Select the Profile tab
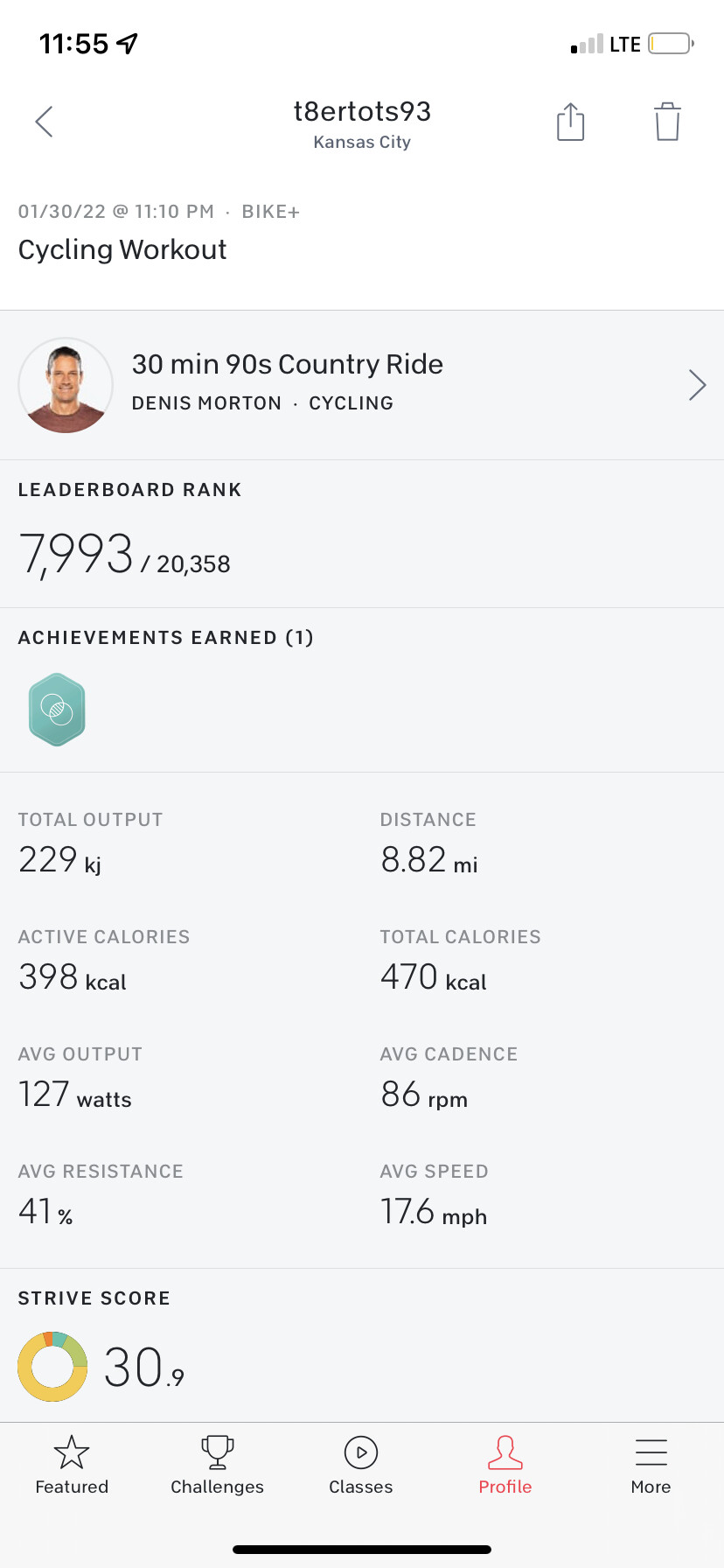Screen dimensions: 724x1568 pyautogui.click(x=505, y=1465)
